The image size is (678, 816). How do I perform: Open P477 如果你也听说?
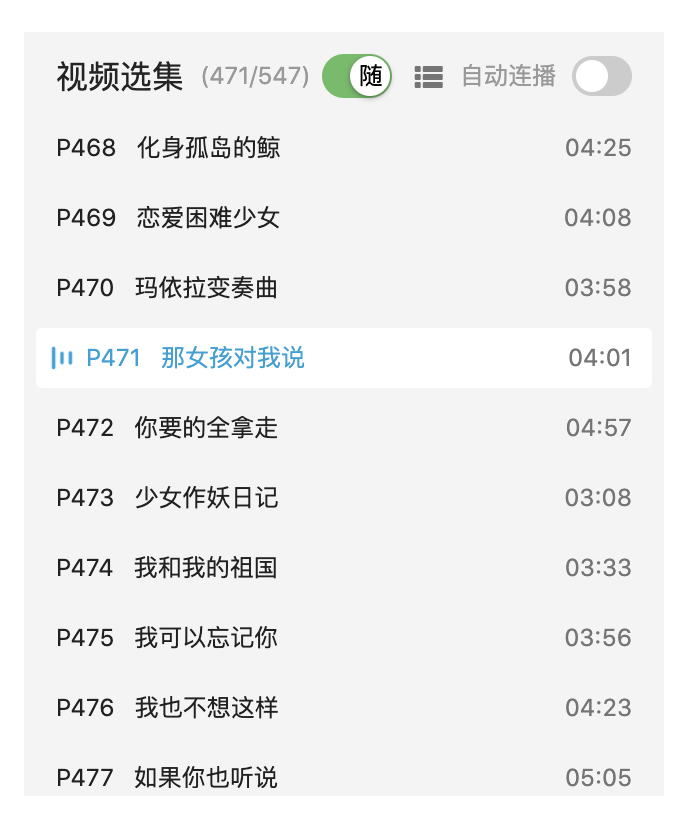[343, 774]
